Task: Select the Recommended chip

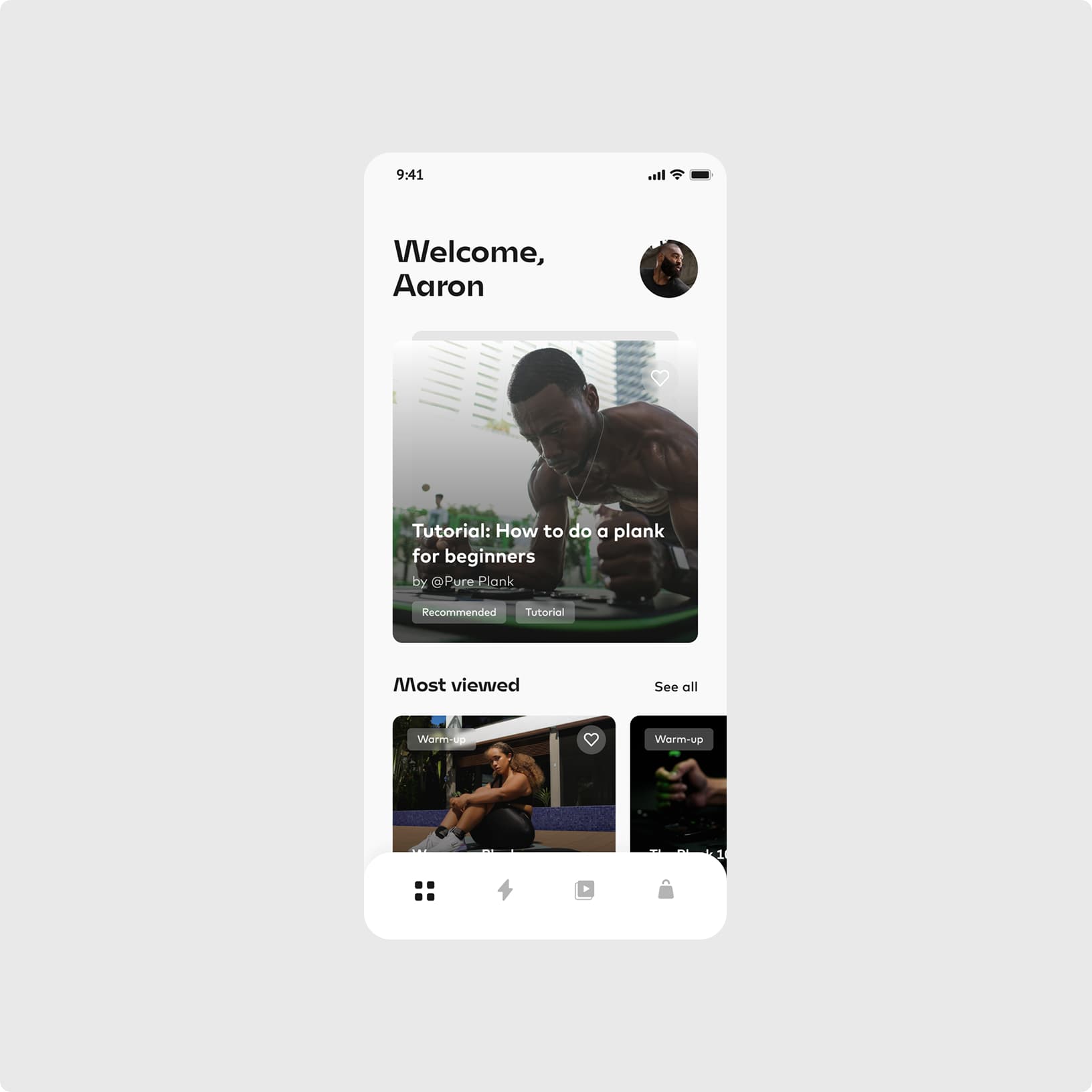Action: (459, 612)
